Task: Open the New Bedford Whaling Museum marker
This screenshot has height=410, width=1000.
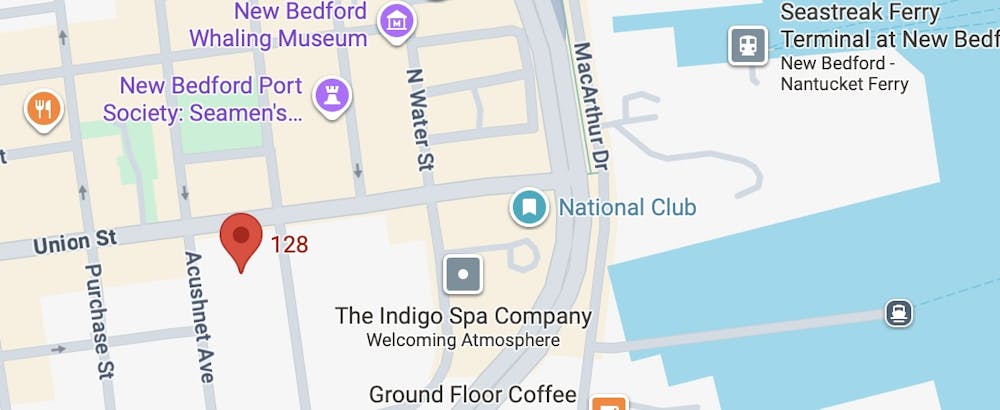Action: 397,19
